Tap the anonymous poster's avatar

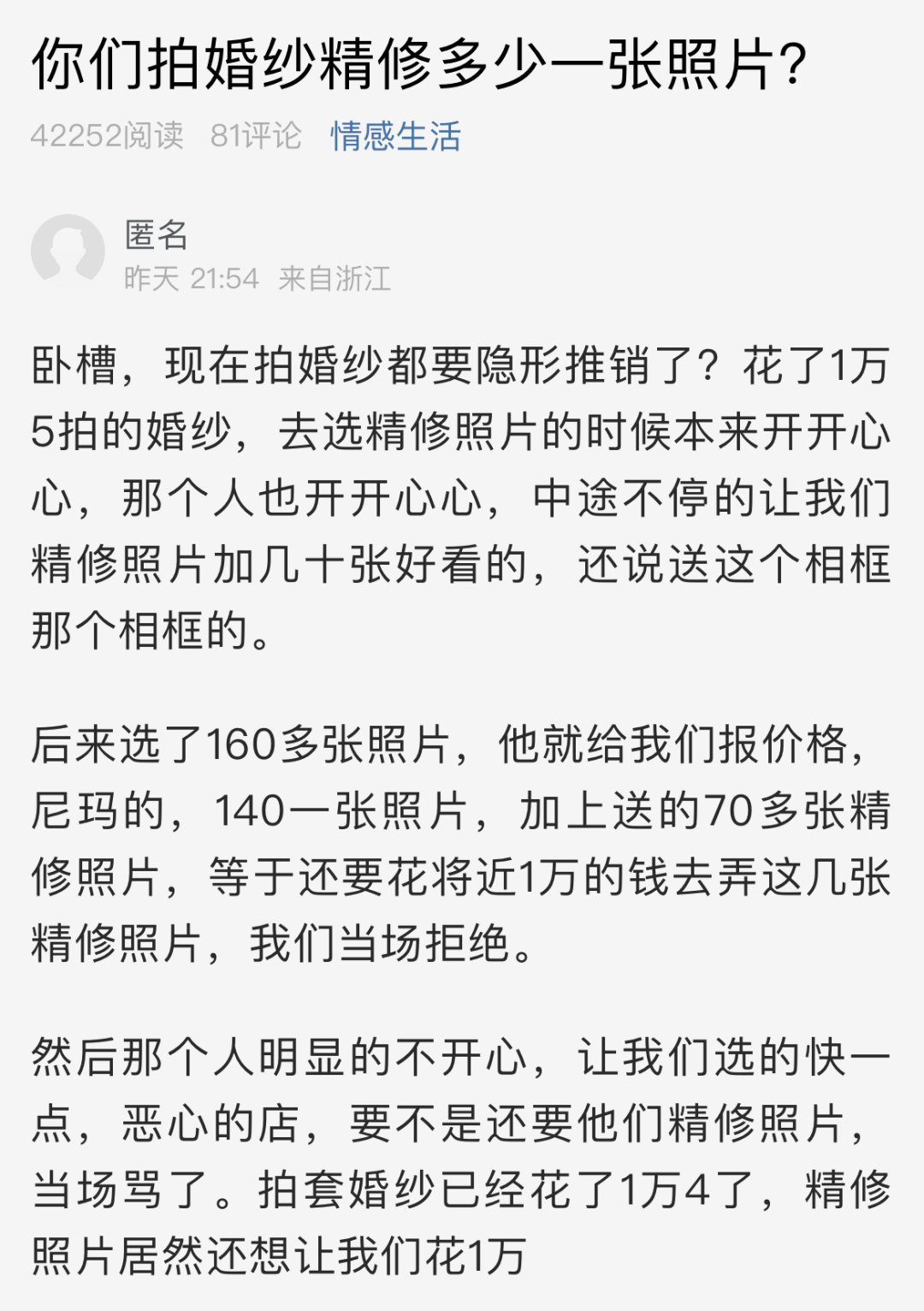[68, 251]
